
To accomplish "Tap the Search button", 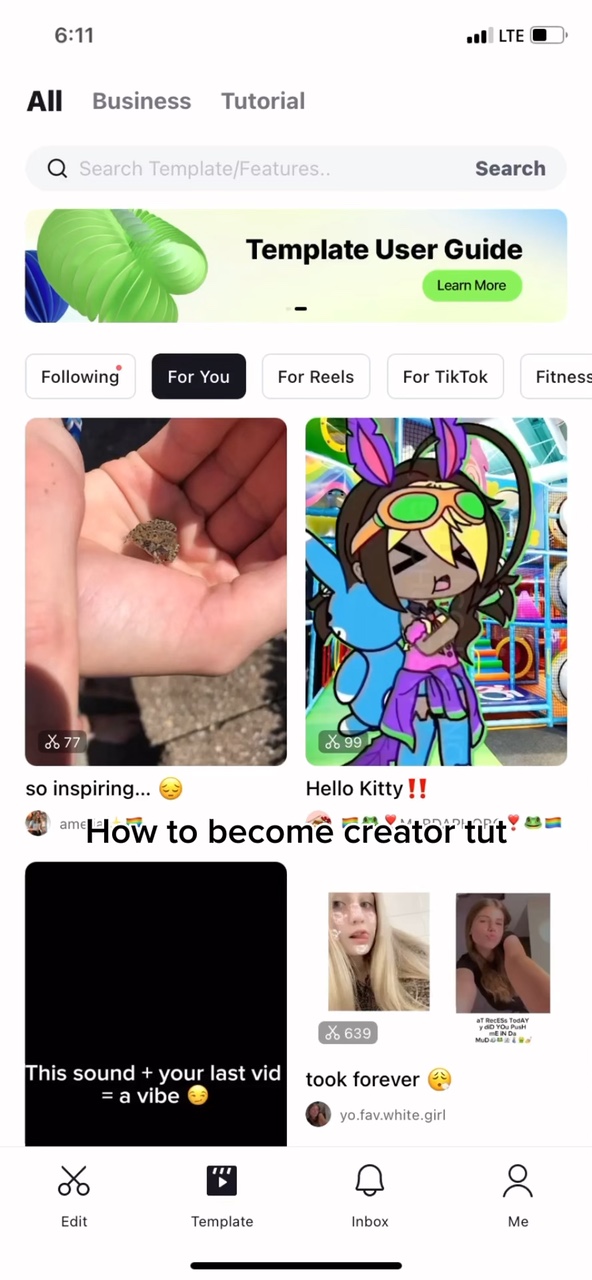I will click(x=510, y=168).
